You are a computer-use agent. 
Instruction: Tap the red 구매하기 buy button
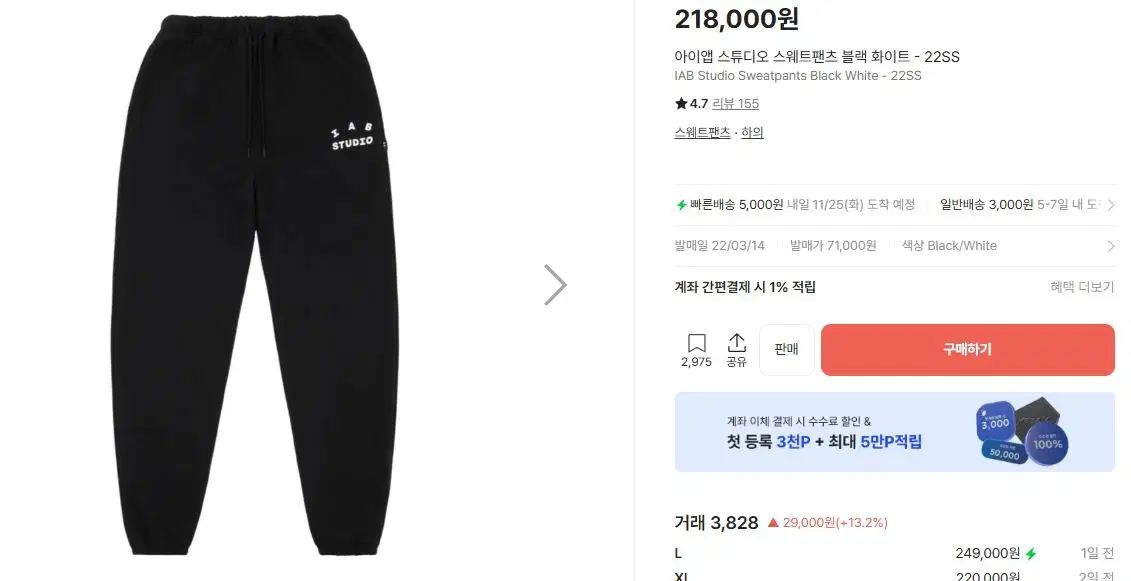pyautogui.click(x=967, y=349)
